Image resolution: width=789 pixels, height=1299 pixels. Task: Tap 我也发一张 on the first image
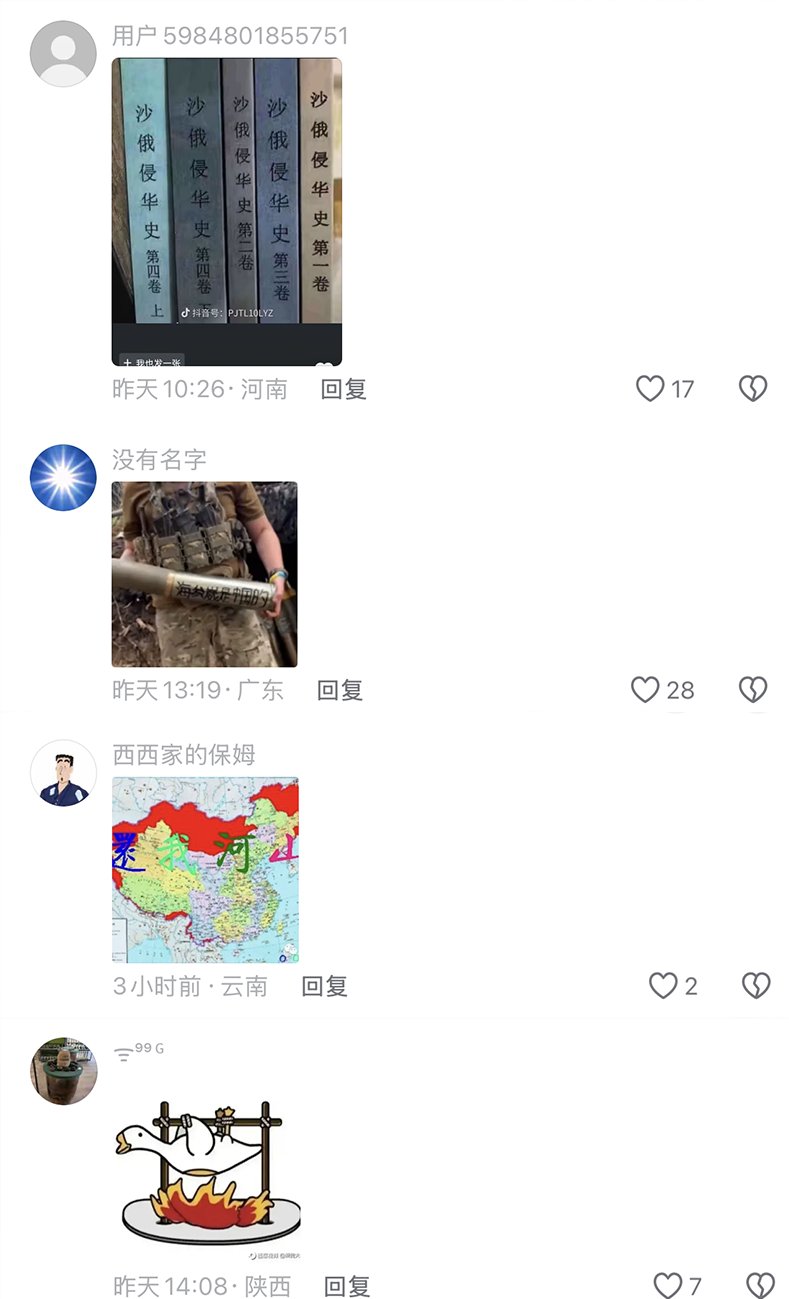point(151,362)
